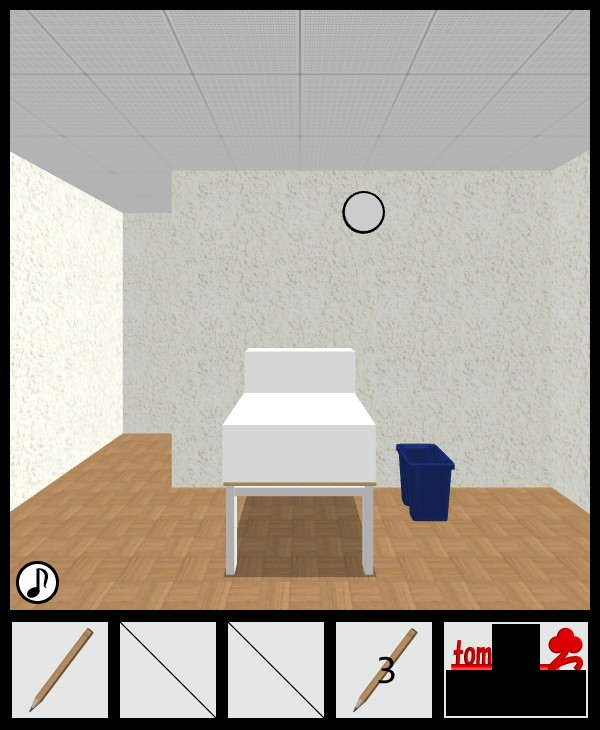Image resolution: width=600 pixels, height=730 pixels.
Task: Examine the round clock on the wall
Action: [363, 212]
